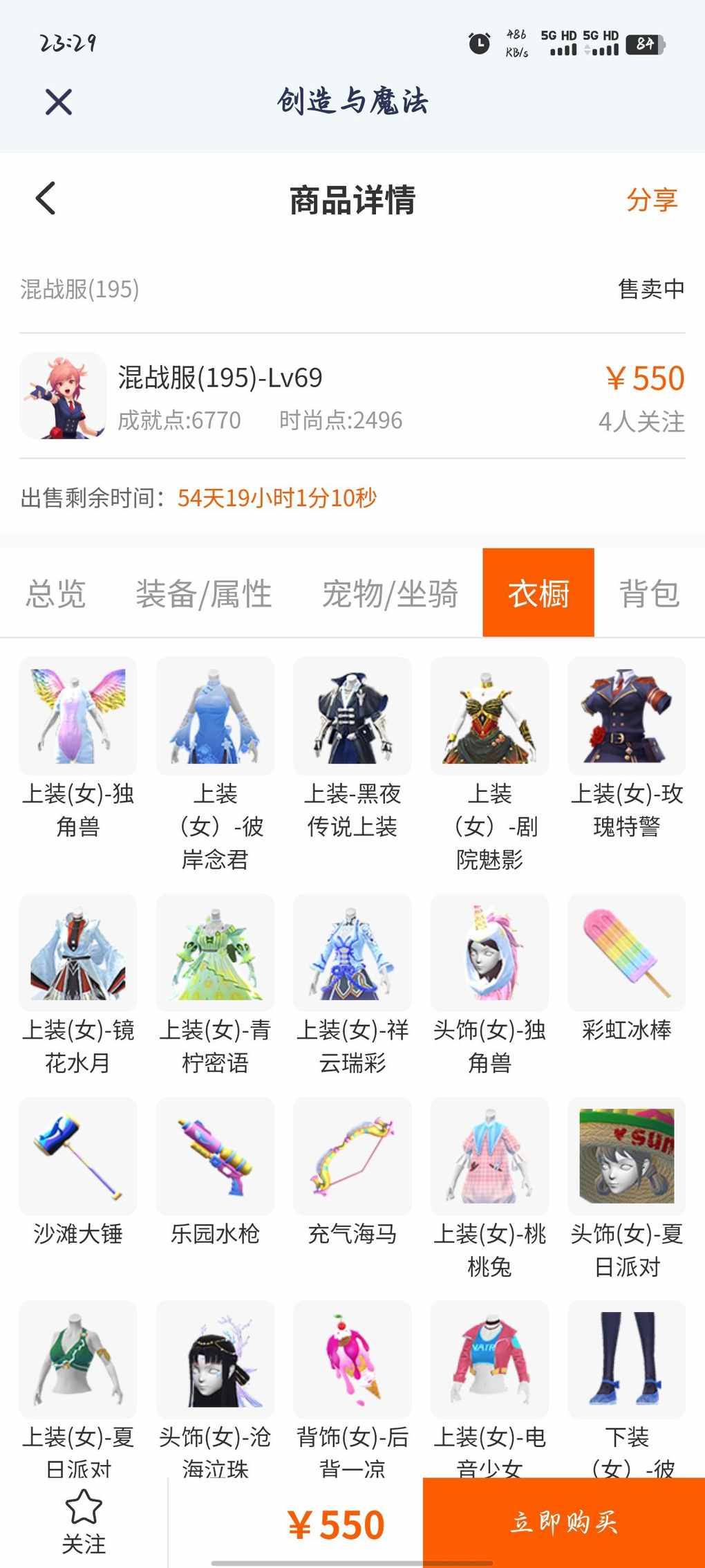
Task: Open the 上装(女)-玫瑰特警 outfit
Action: pos(626,717)
